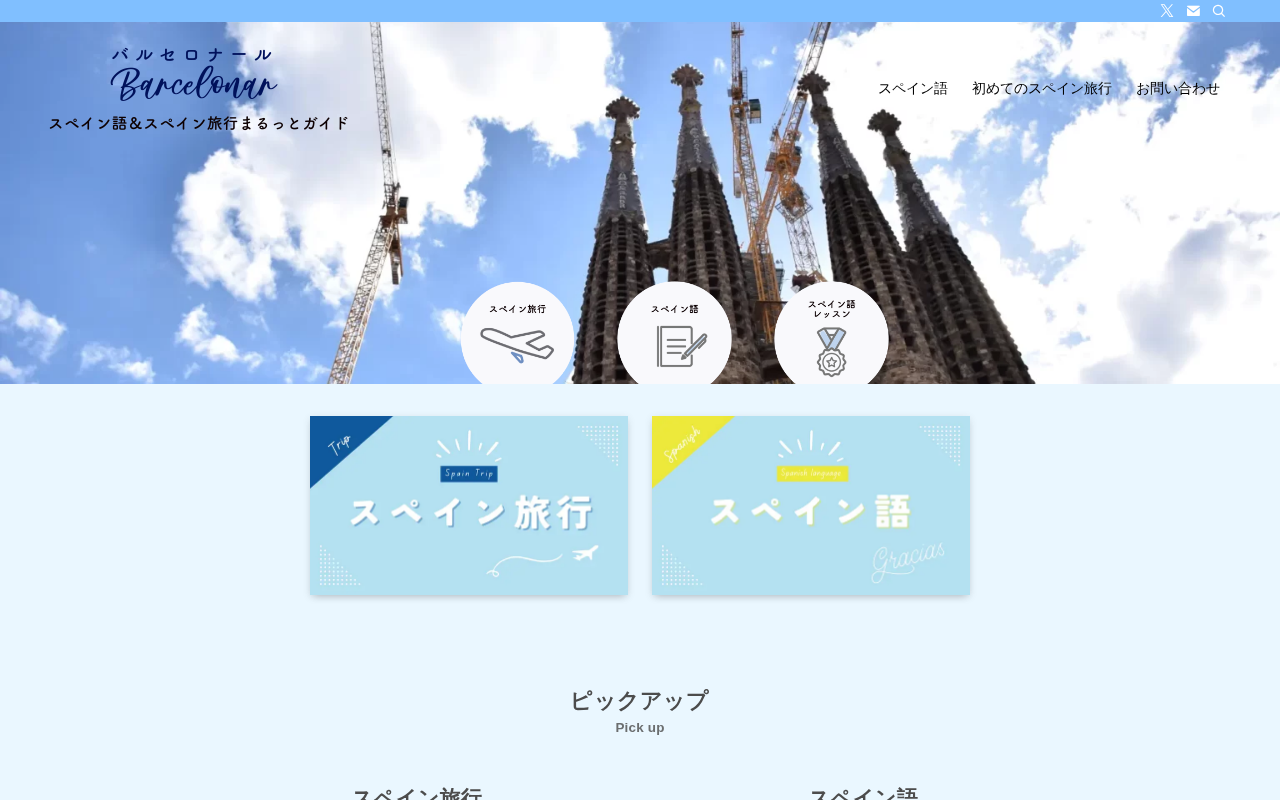Open the Spain Trip スペイン旅行 banner card
The height and width of the screenshot is (800, 1280).
[469, 506]
